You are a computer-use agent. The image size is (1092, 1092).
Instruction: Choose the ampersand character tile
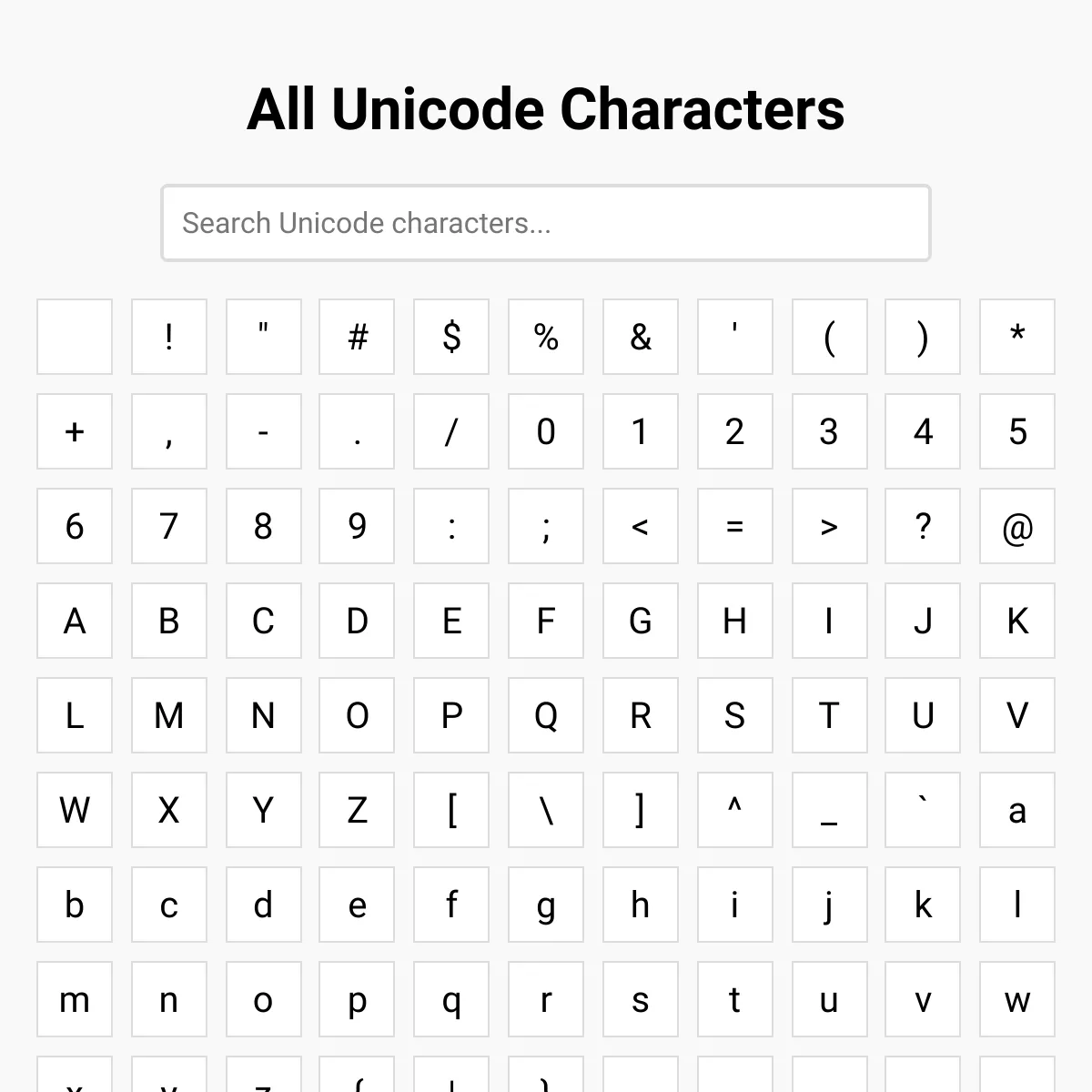tap(641, 337)
